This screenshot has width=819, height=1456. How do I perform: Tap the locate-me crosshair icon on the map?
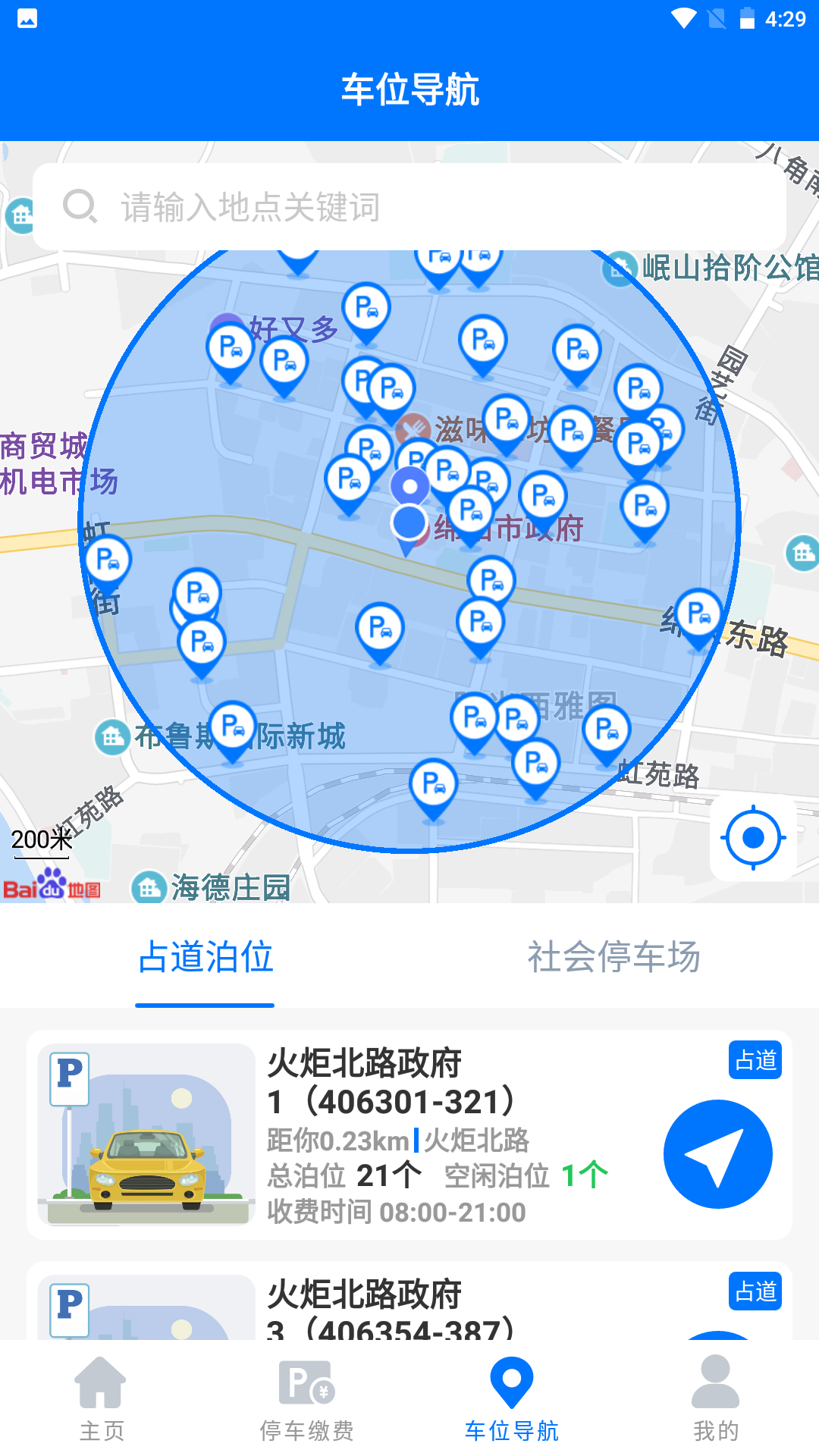pyautogui.click(x=753, y=837)
